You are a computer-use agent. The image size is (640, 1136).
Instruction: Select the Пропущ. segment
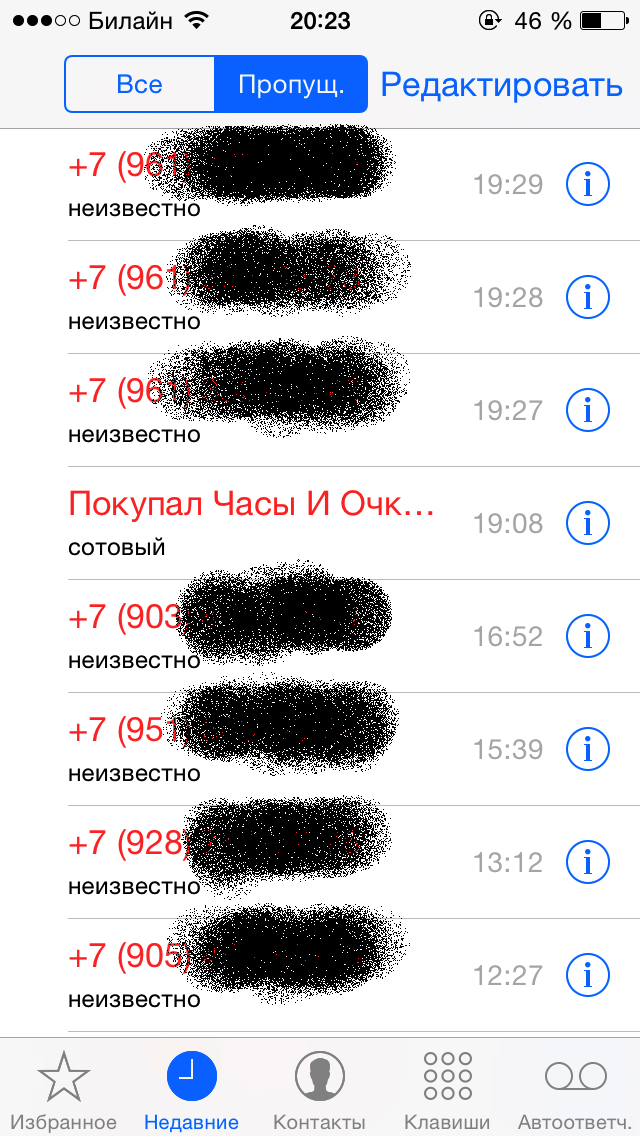click(291, 84)
